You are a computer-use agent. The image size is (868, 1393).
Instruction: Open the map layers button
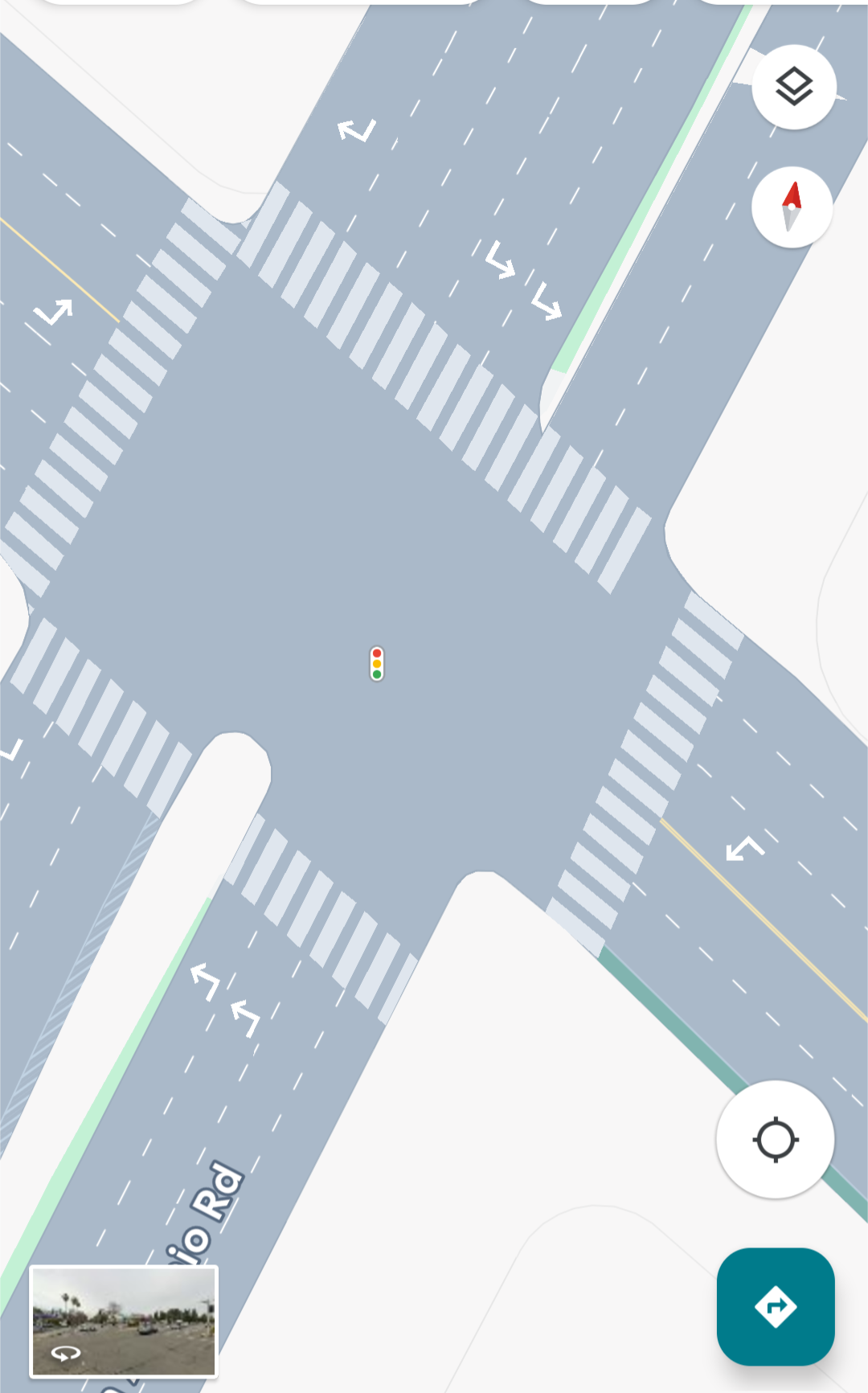coord(794,87)
